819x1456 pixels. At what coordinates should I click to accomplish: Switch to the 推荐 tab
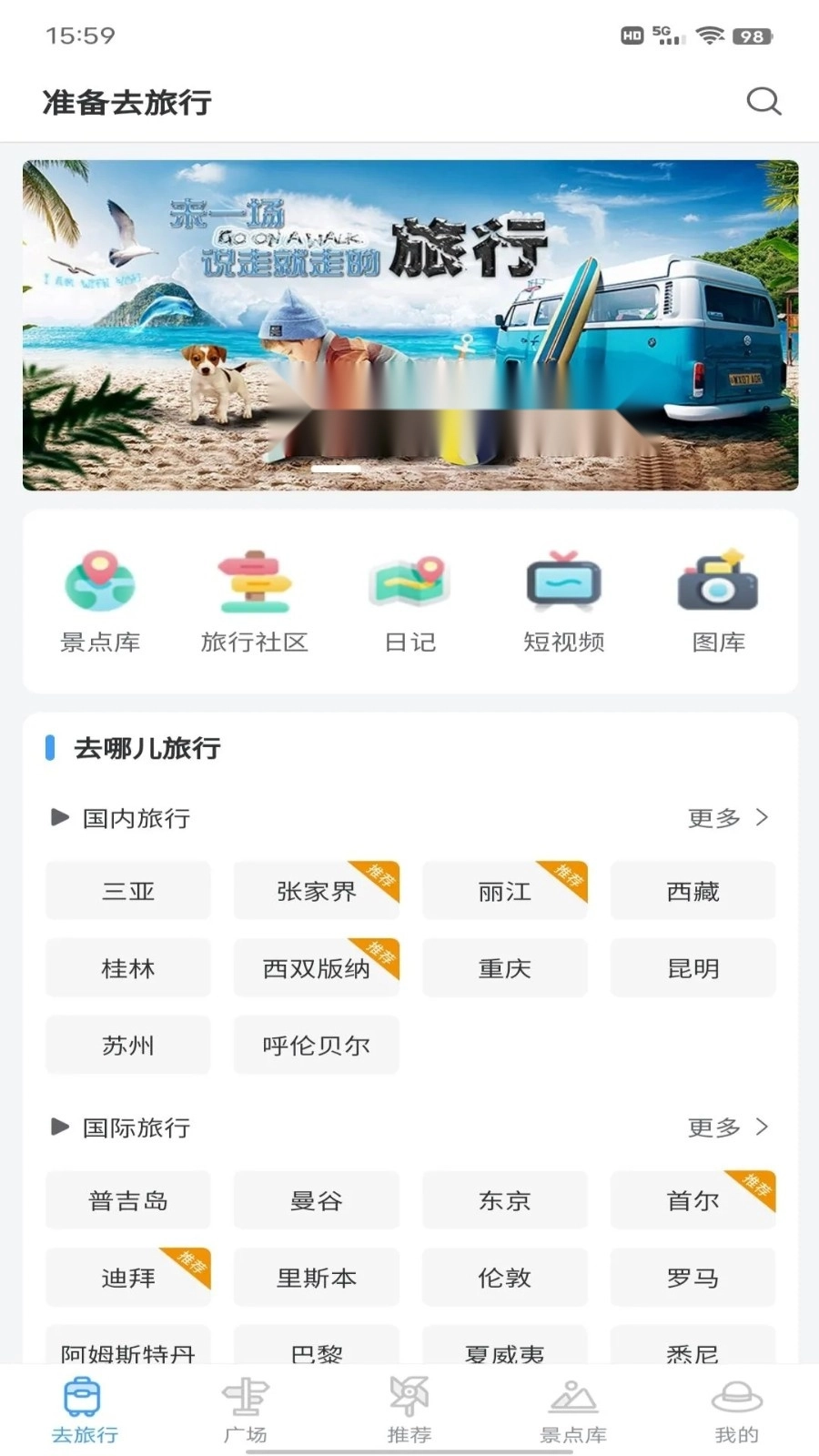pos(409,1410)
